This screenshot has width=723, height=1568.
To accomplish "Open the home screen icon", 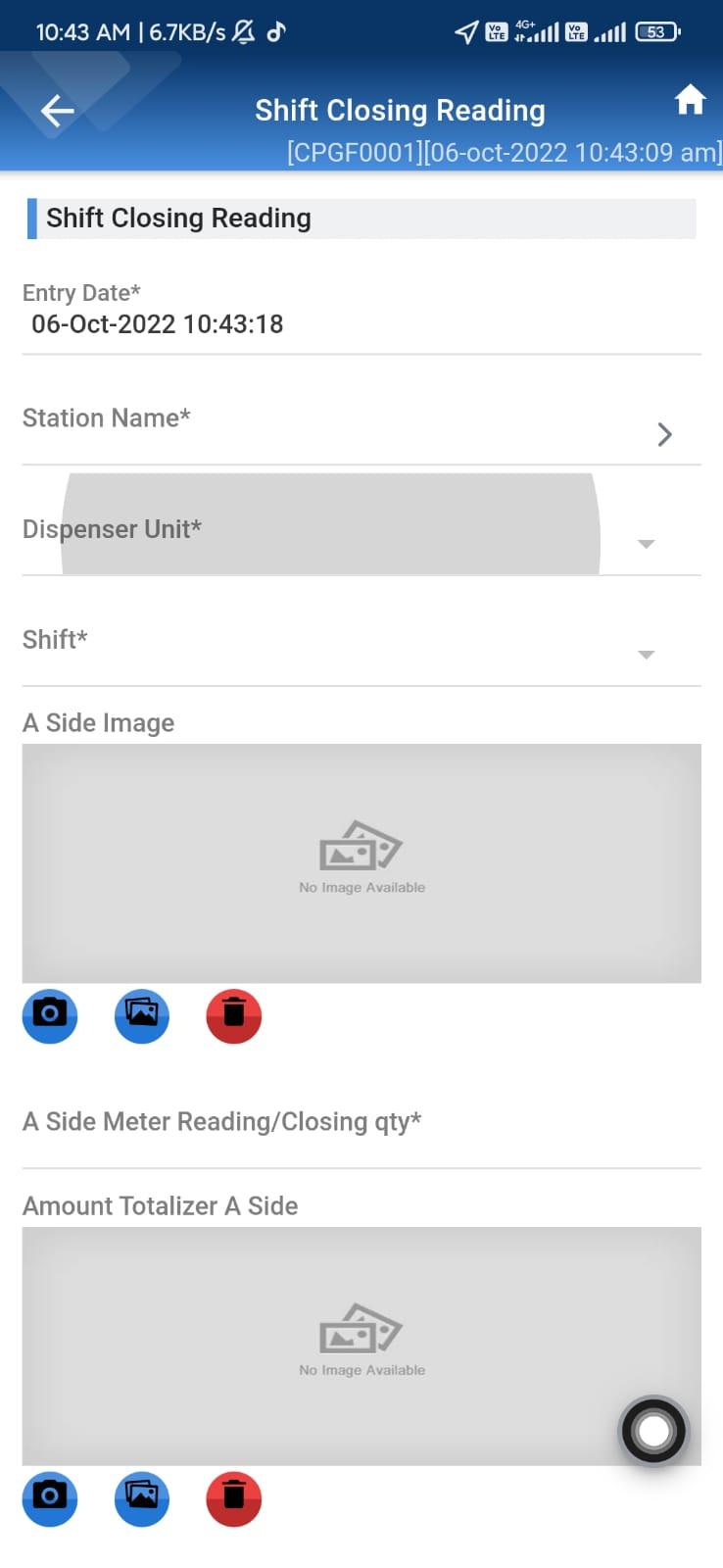I will [x=690, y=99].
